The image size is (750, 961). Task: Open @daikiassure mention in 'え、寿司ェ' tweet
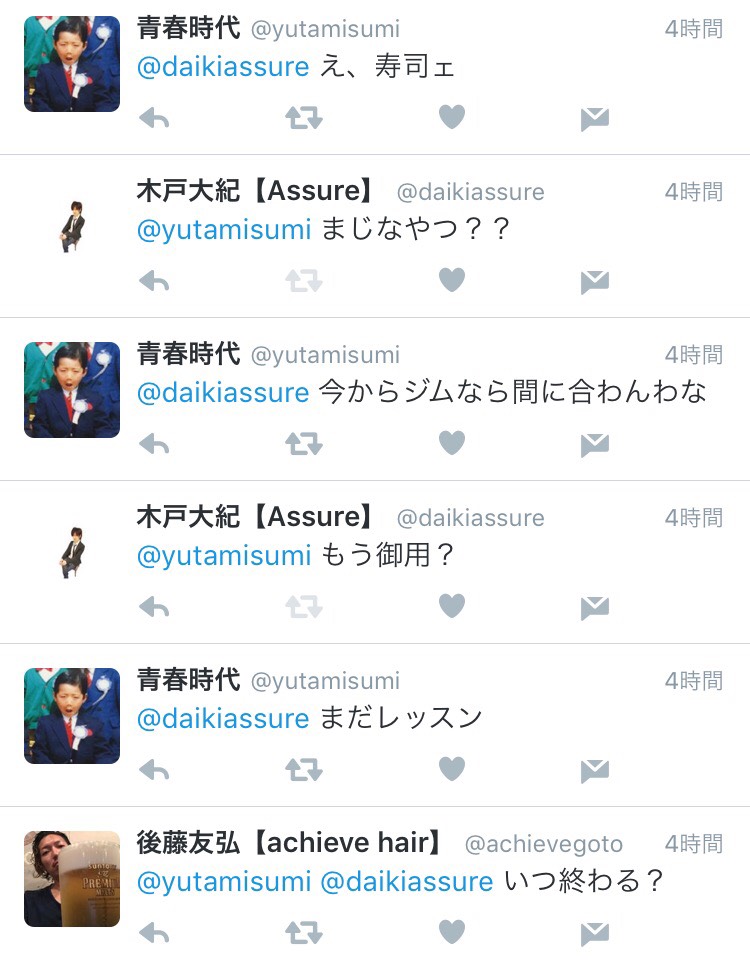coord(223,67)
